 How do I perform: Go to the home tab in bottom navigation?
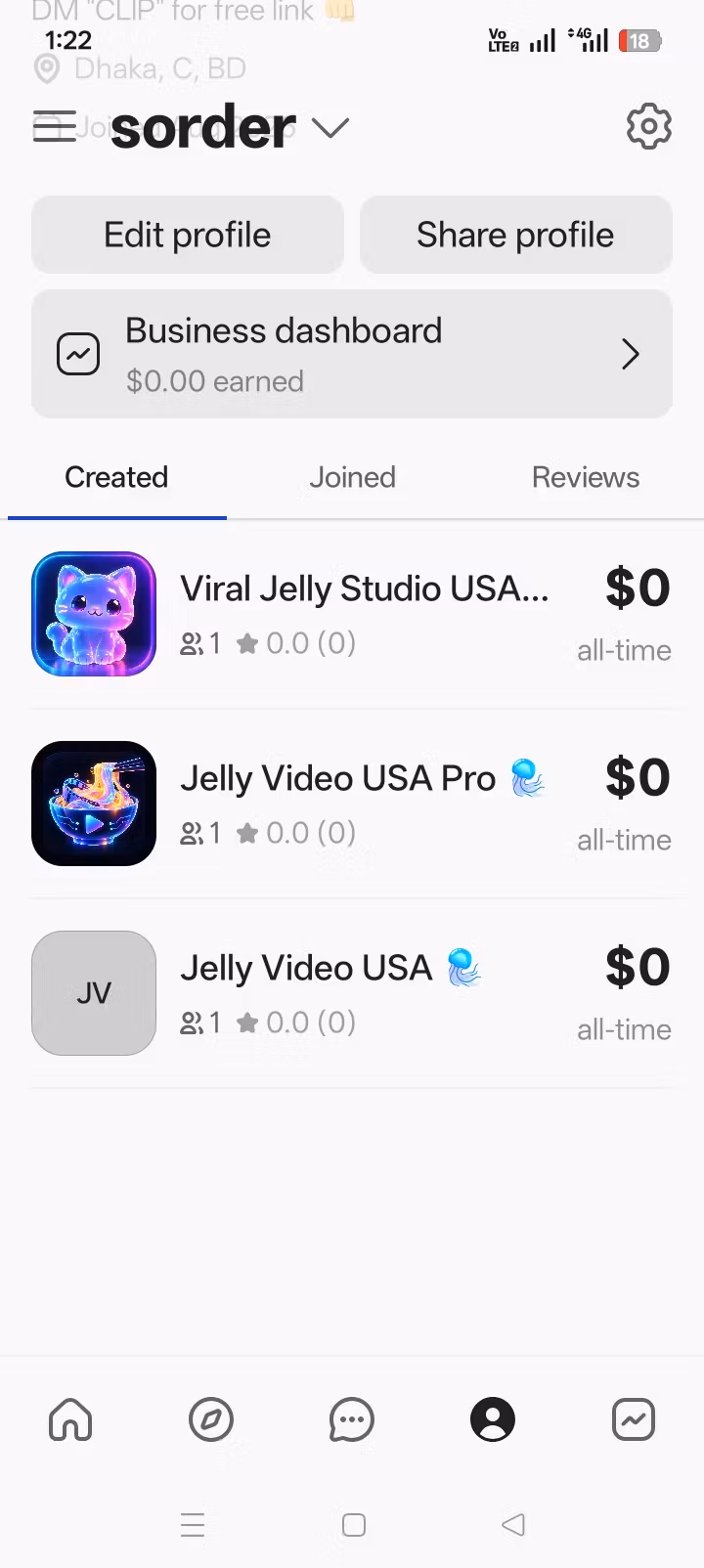pyautogui.click(x=70, y=1419)
